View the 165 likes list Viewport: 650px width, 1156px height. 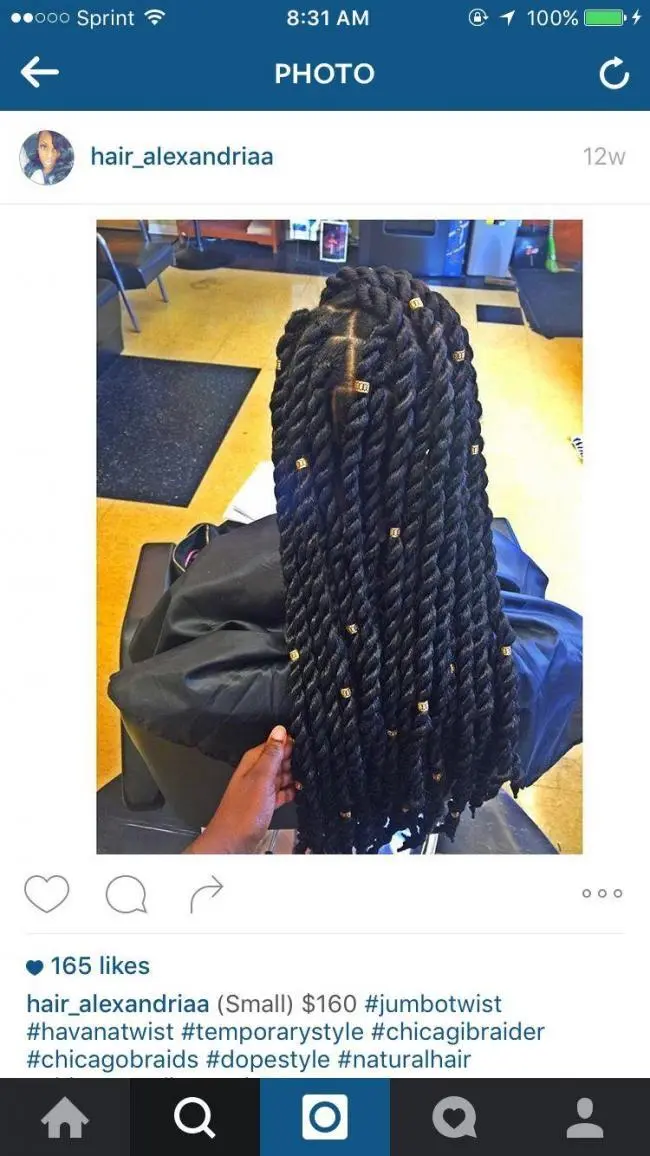[x=88, y=966]
